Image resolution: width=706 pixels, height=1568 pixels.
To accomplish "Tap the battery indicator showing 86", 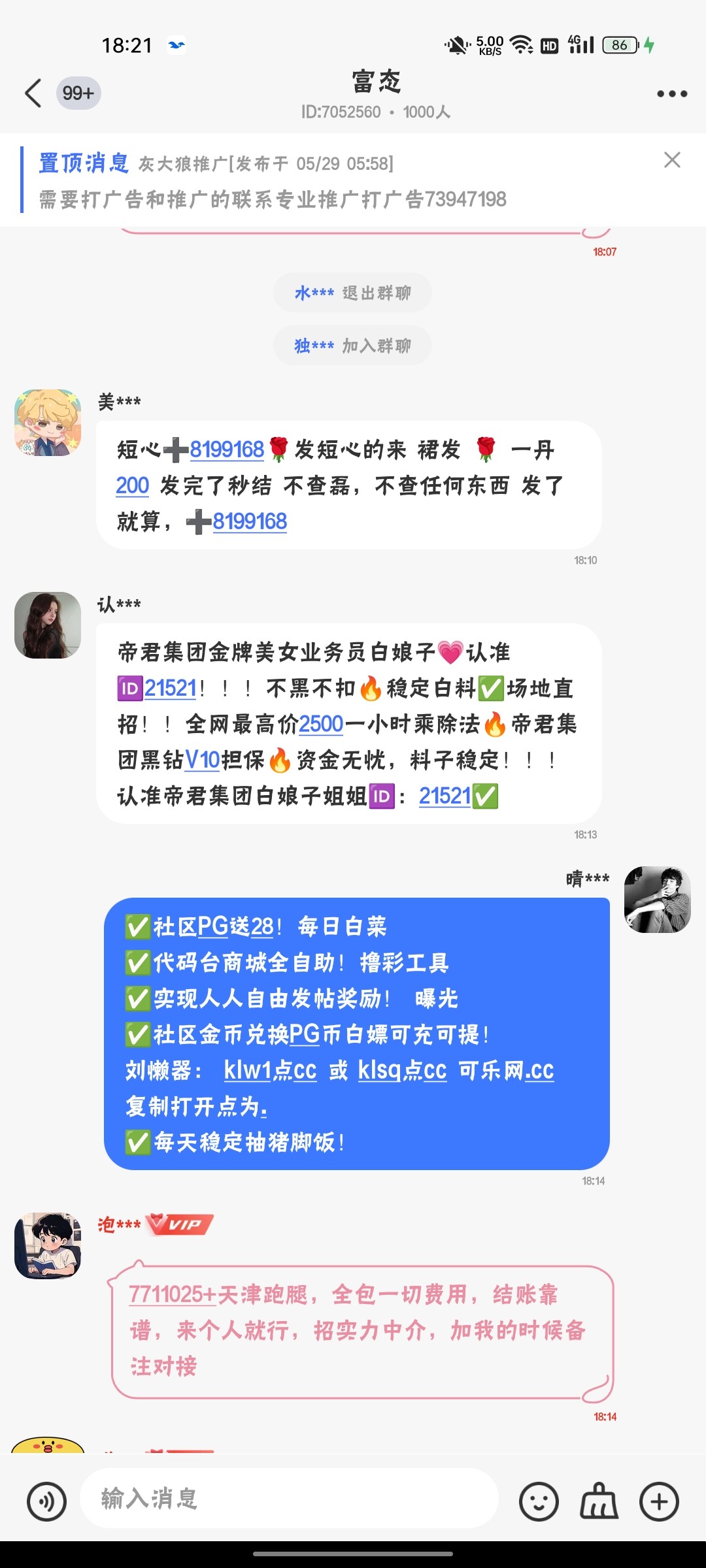I will click(x=619, y=45).
